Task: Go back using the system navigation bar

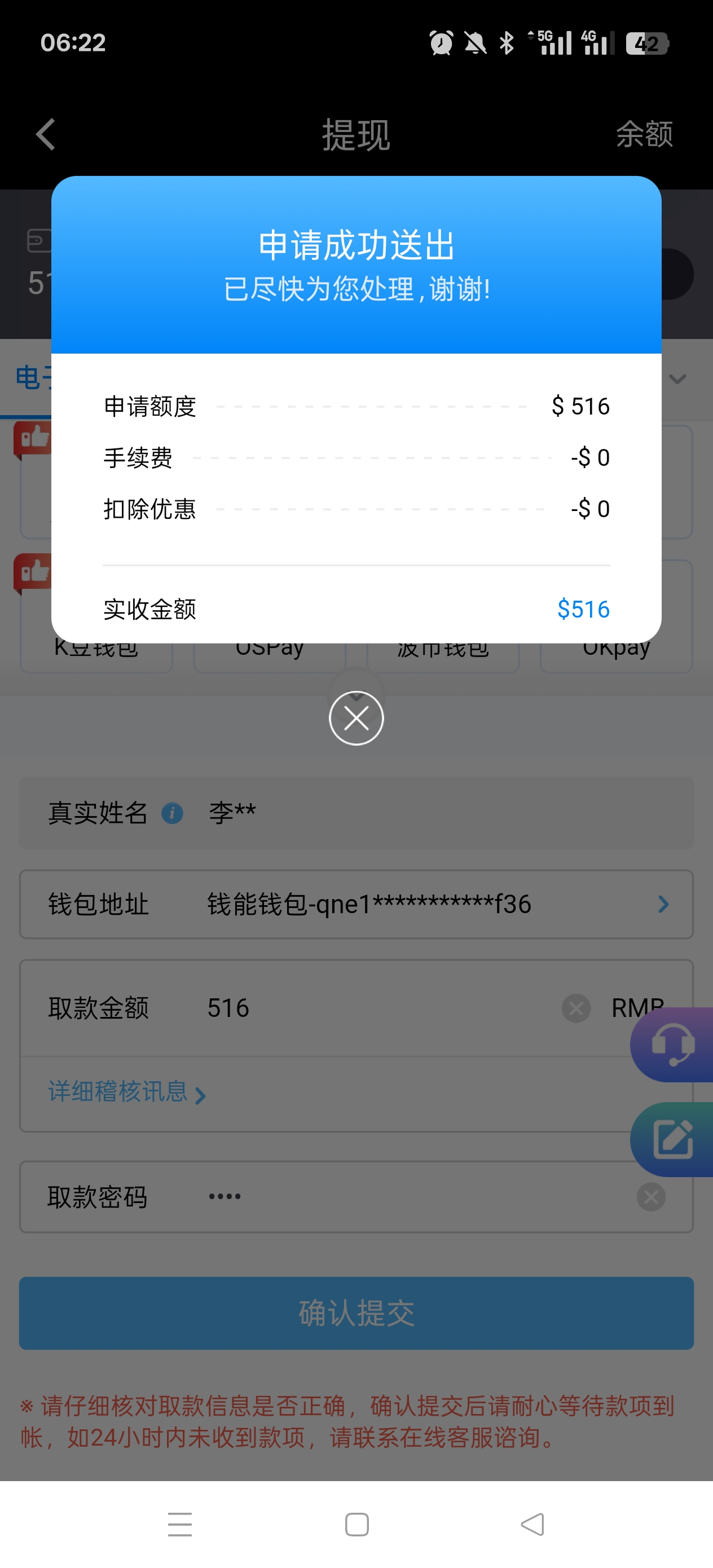Action: [532, 1525]
